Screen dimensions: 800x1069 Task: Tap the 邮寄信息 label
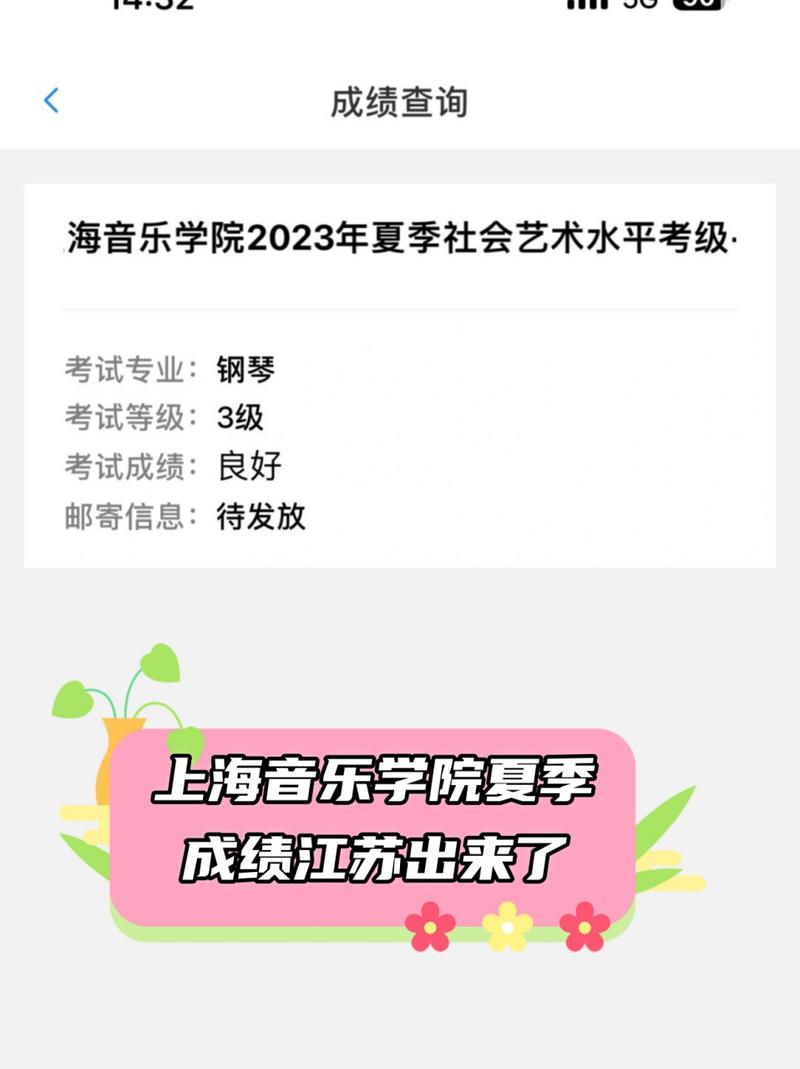[130, 516]
